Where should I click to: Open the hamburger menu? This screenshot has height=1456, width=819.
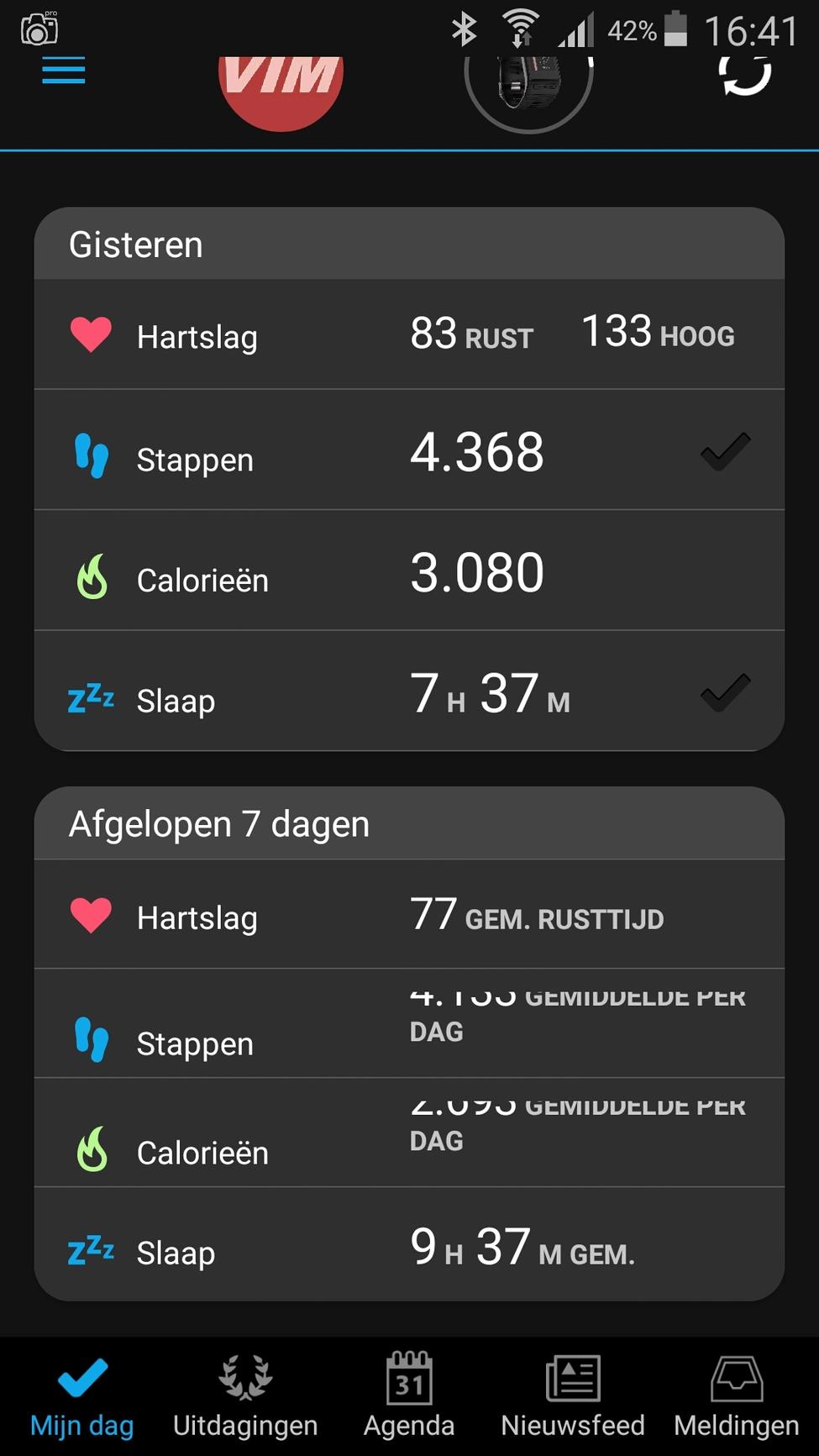tap(64, 71)
